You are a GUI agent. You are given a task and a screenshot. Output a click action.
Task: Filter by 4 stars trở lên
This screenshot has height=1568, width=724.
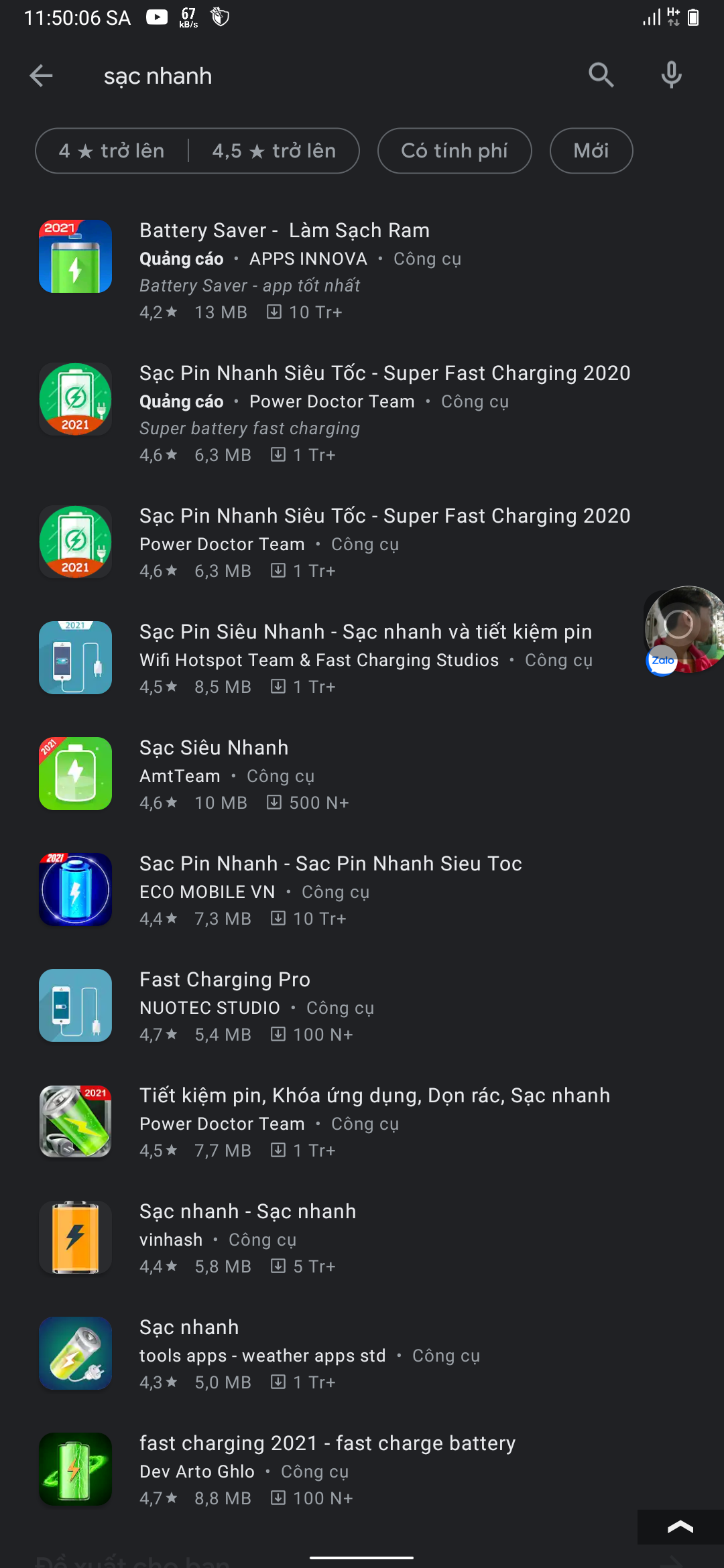[x=112, y=151]
